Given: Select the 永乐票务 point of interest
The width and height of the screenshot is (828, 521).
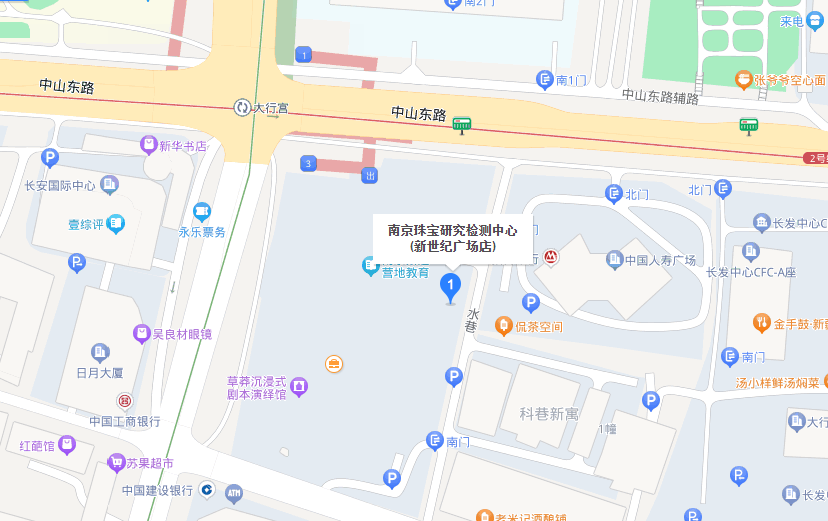Looking at the screenshot, I should tap(202, 212).
